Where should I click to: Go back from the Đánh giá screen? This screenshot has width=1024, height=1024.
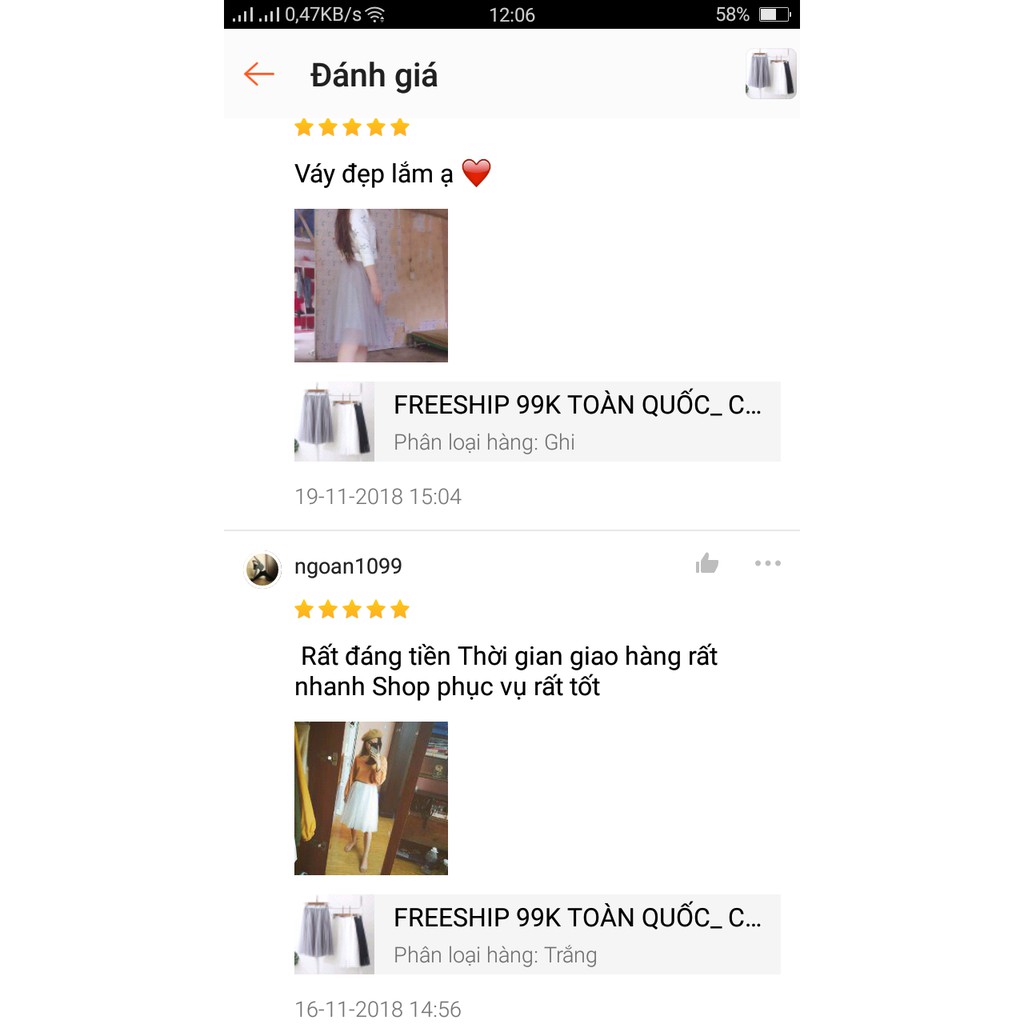tap(259, 74)
